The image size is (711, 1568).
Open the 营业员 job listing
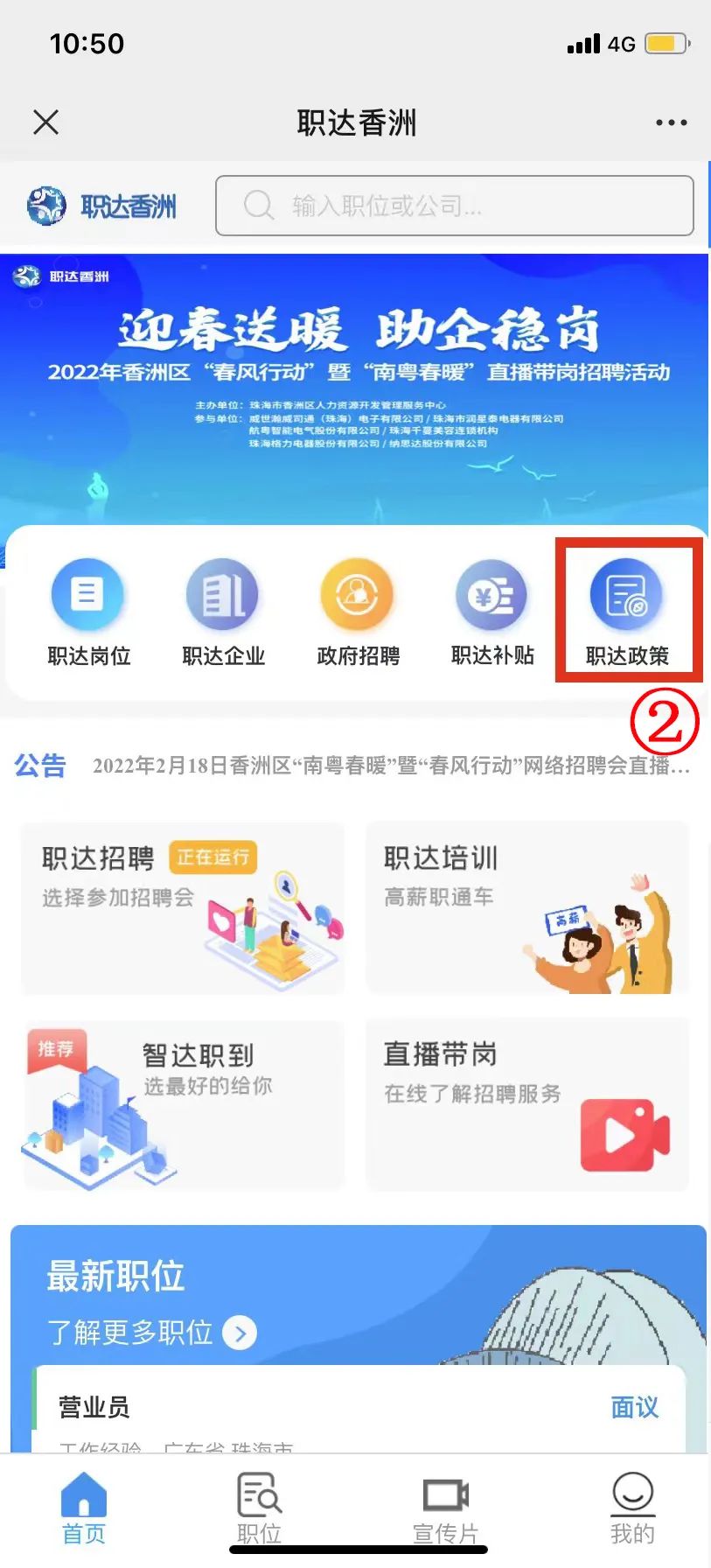click(x=357, y=1406)
